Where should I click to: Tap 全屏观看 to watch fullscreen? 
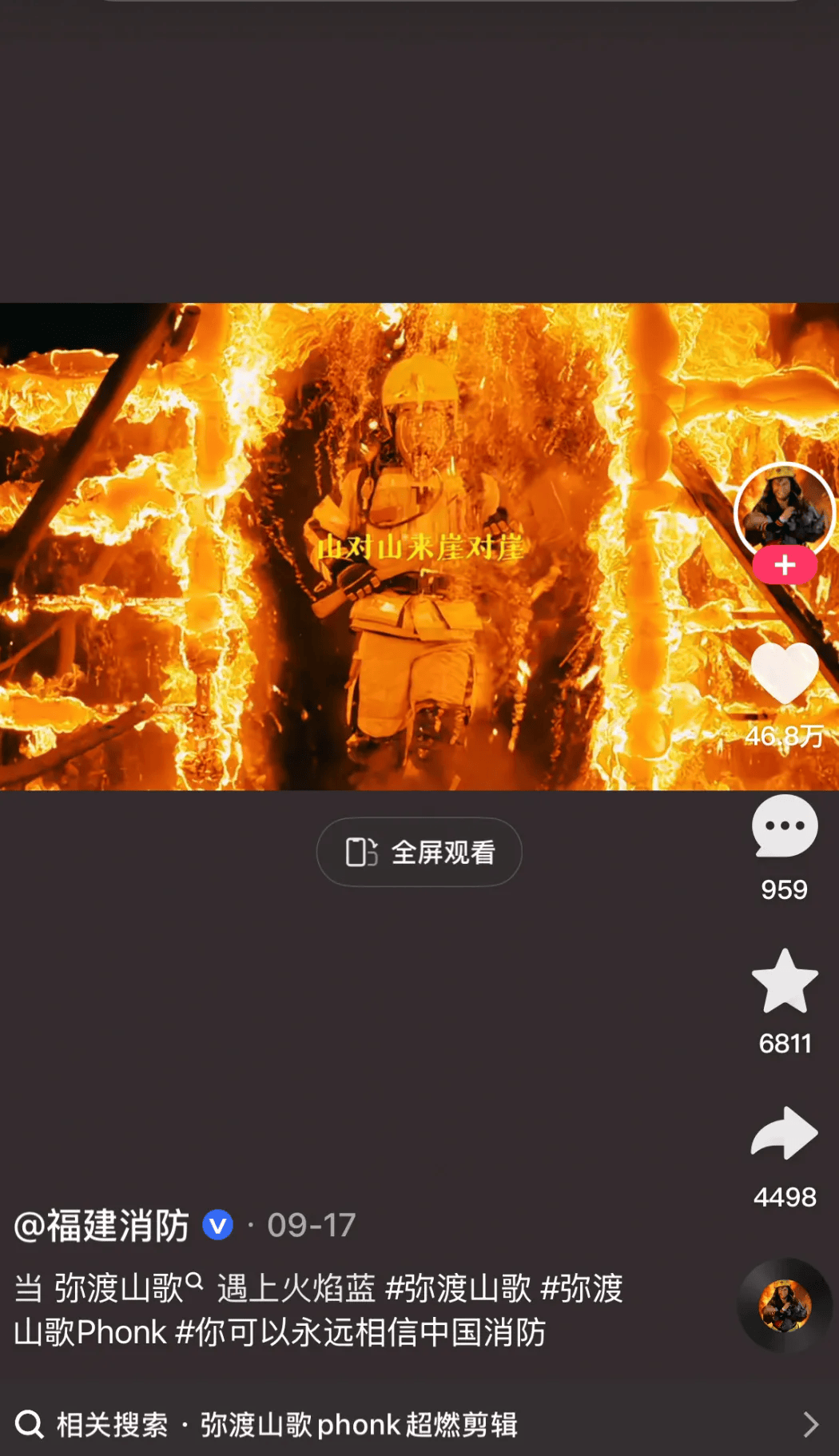pos(419,852)
